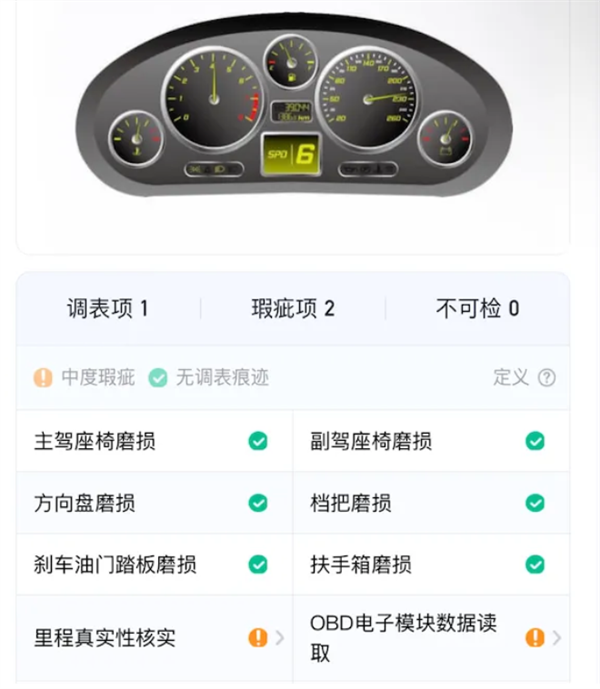The image size is (600, 689).
Task: Select the 不可检 0 tab
Action: 477,308
